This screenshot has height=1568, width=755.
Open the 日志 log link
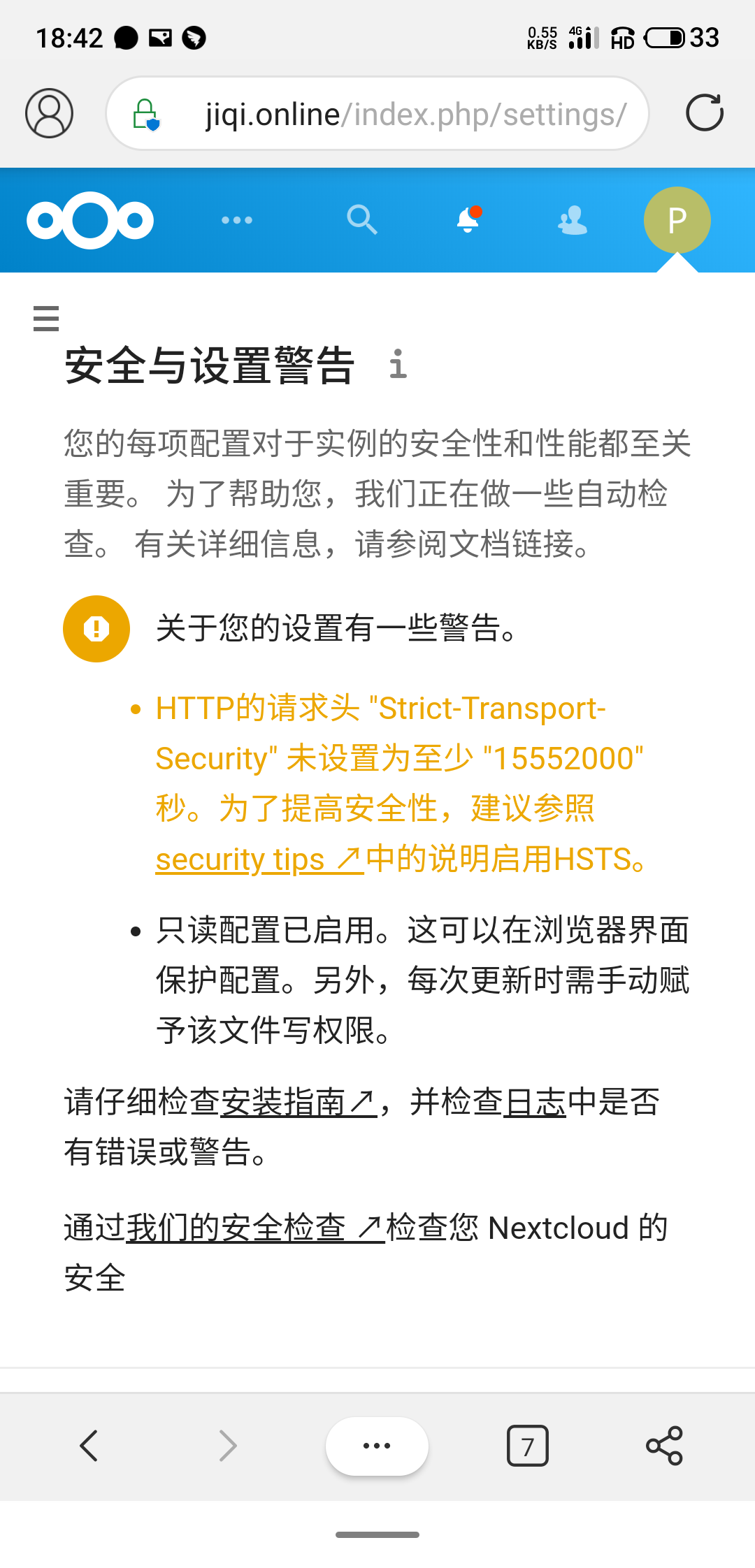[x=535, y=1103]
